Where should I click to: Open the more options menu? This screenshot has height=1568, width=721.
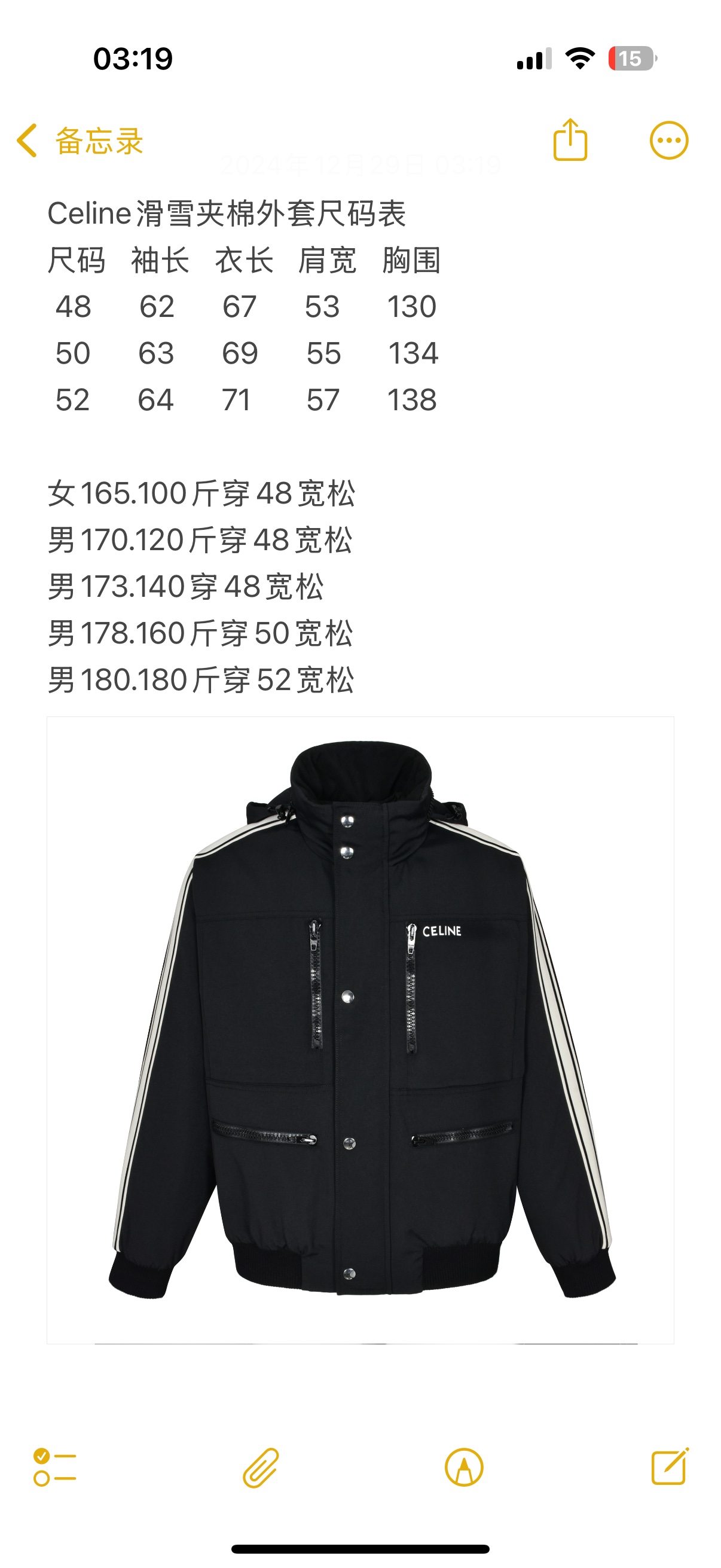pyautogui.click(x=668, y=141)
